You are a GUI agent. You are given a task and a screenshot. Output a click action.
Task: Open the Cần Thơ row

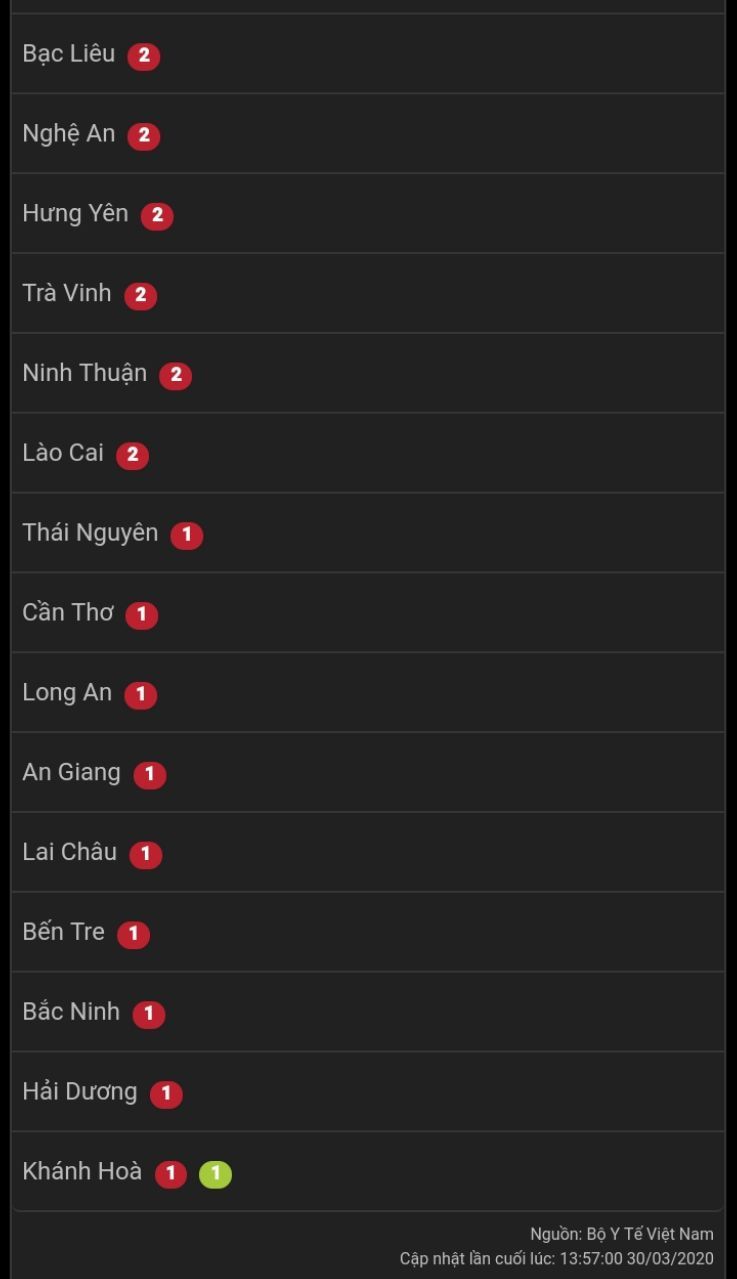(x=368, y=613)
